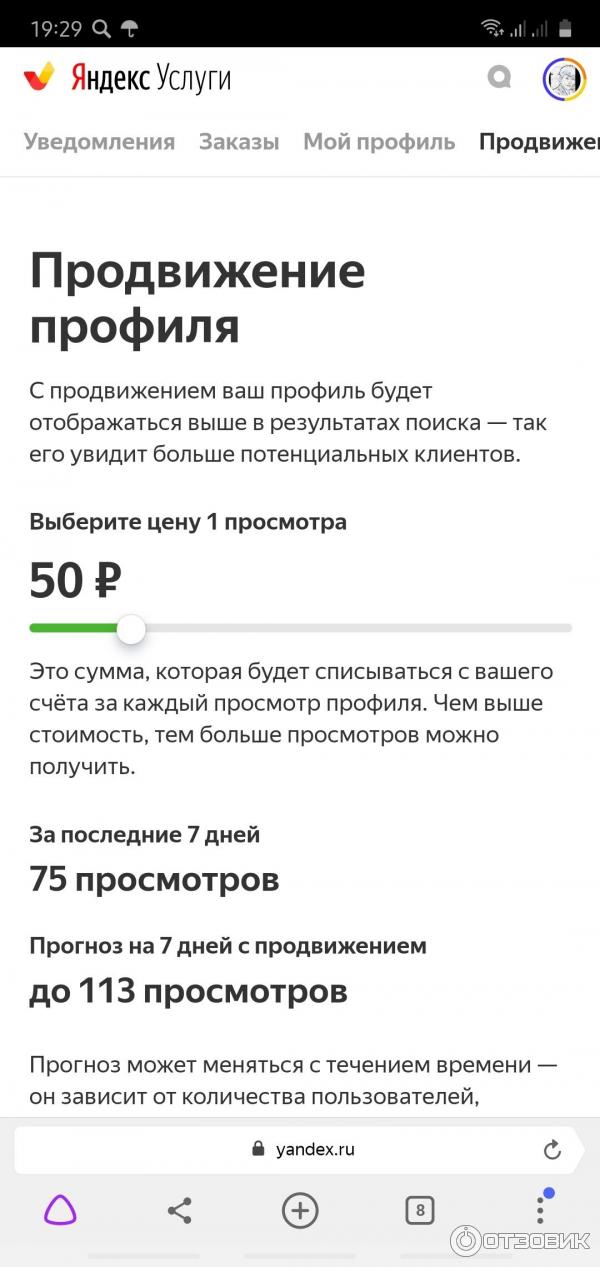This screenshot has height=1267, width=600.
Task: Open the Уведомления tab
Action: pos(99,142)
